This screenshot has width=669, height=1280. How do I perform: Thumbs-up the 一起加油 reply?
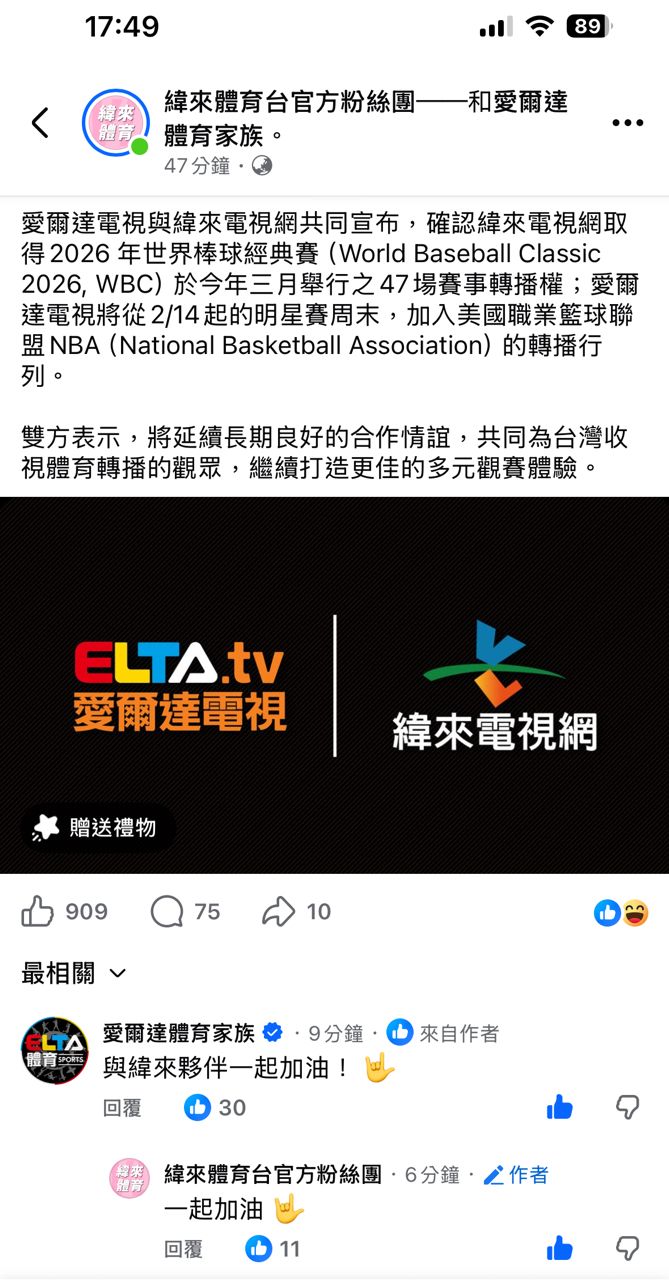click(559, 1248)
